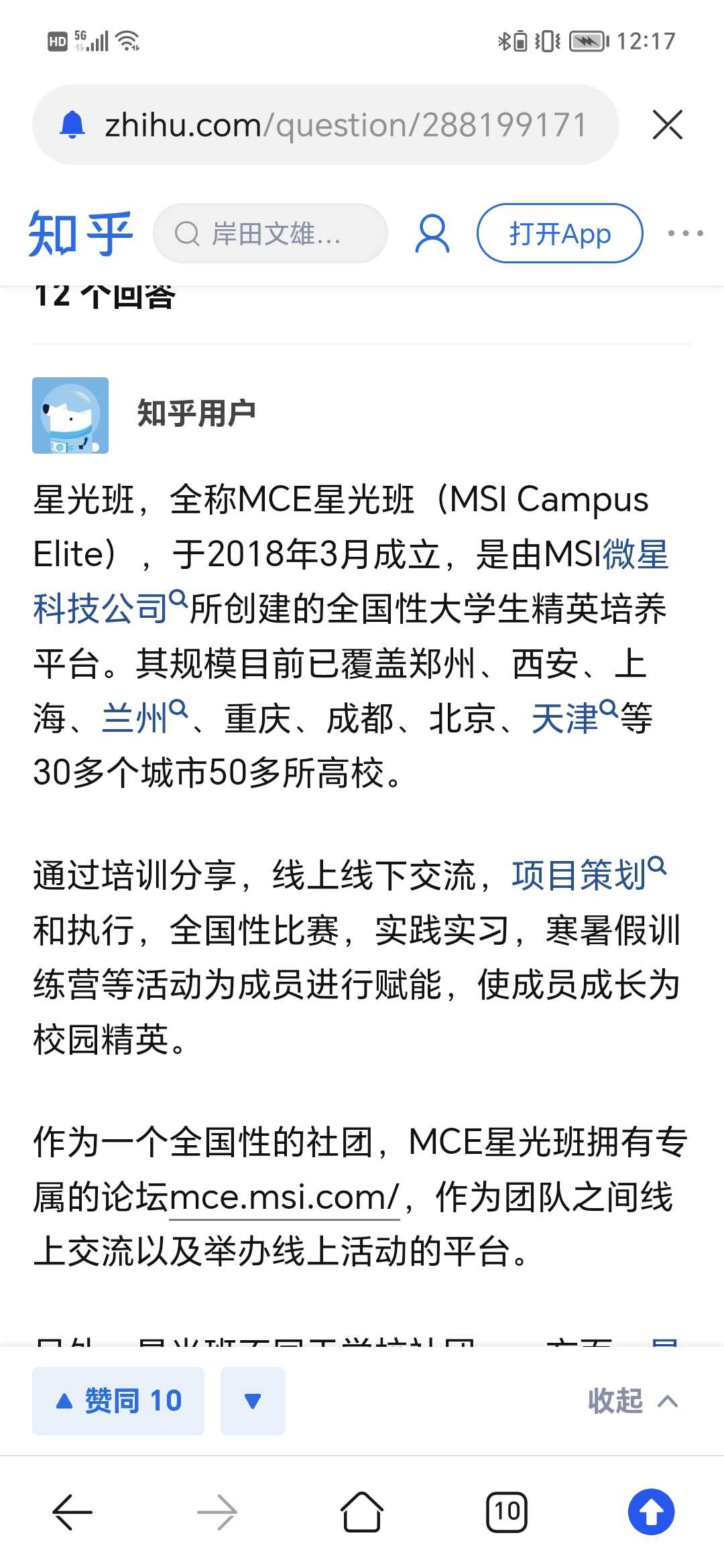Viewport: 724px width, 1568px height.
Task: Close the page with the X button
Action: 667,125
